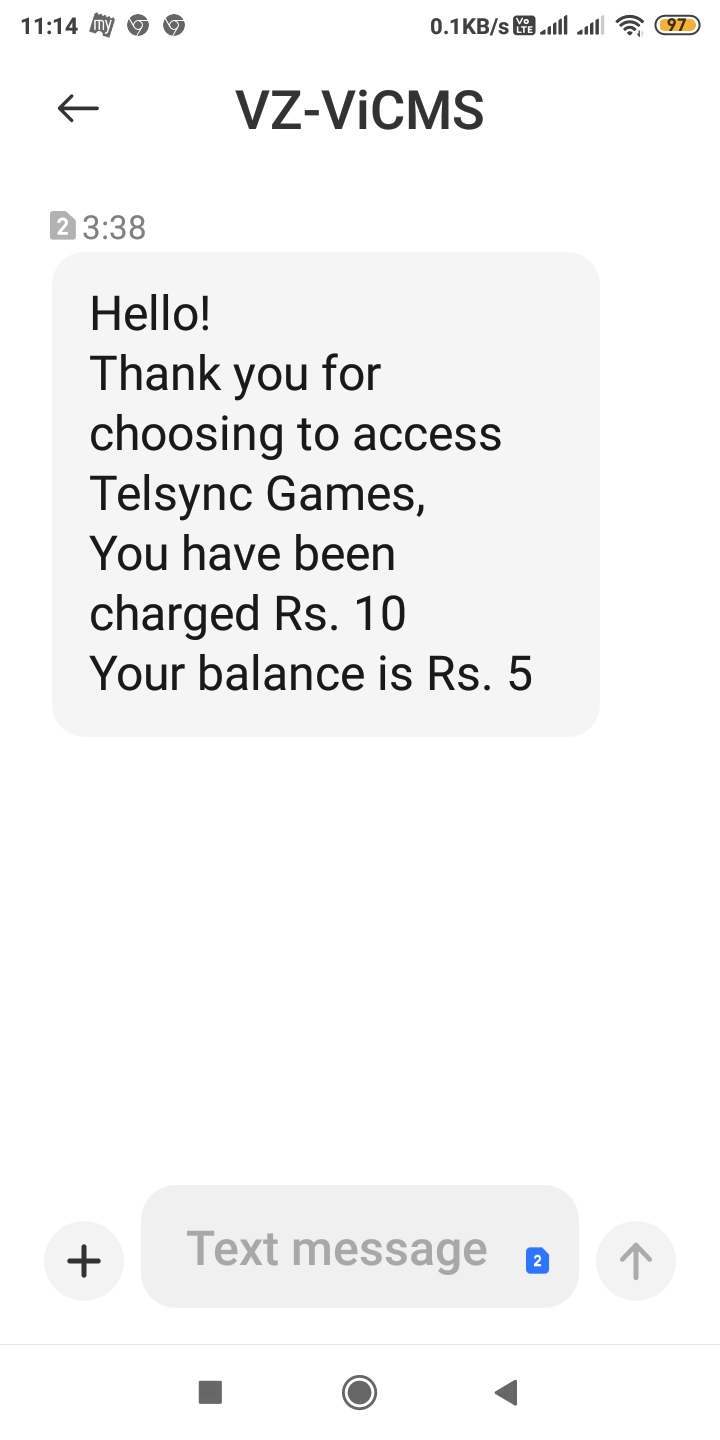Screen dimensions: 720x1440
Task: Send the message with arrow button
Action: tap(635, 1260)
